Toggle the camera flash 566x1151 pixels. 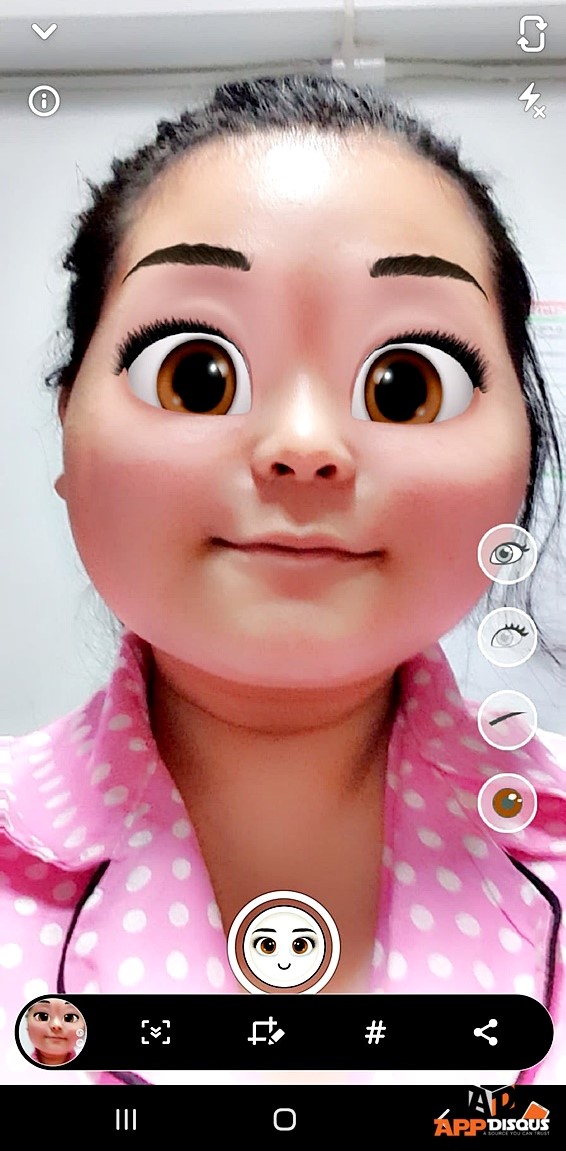(x=531, y=100)
